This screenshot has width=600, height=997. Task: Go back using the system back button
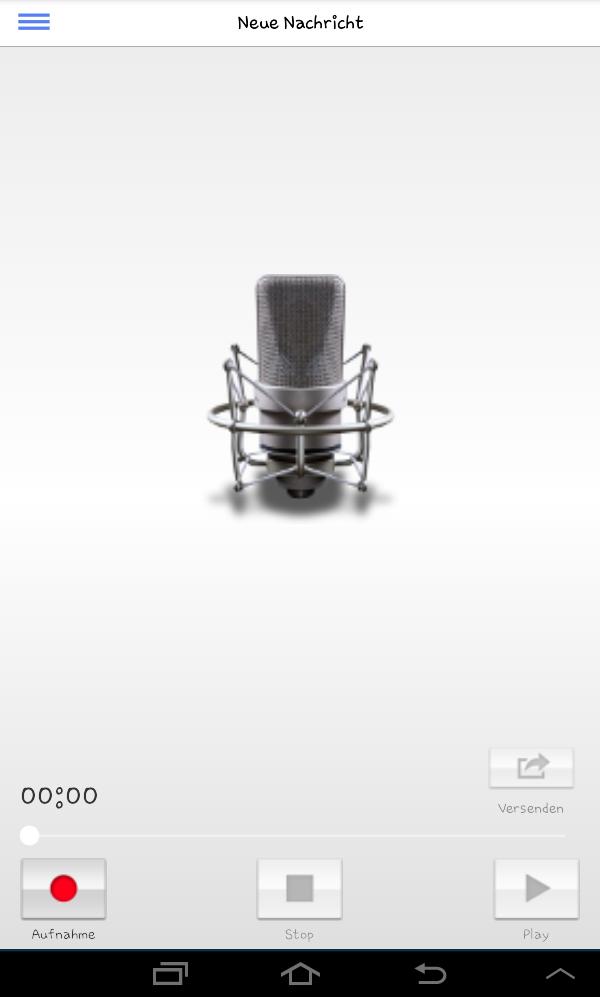[430, 973]
